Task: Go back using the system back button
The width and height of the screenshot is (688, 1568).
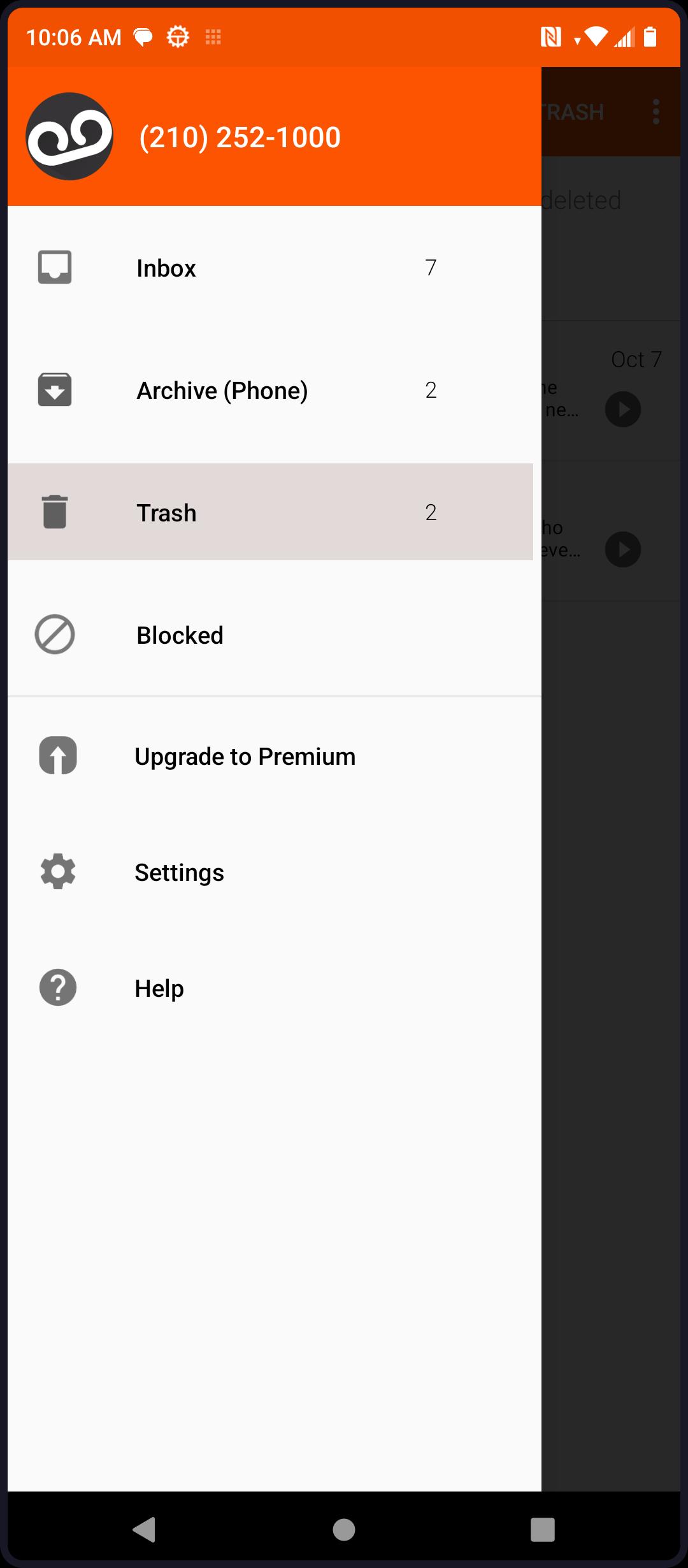Action: point(145,1529)
